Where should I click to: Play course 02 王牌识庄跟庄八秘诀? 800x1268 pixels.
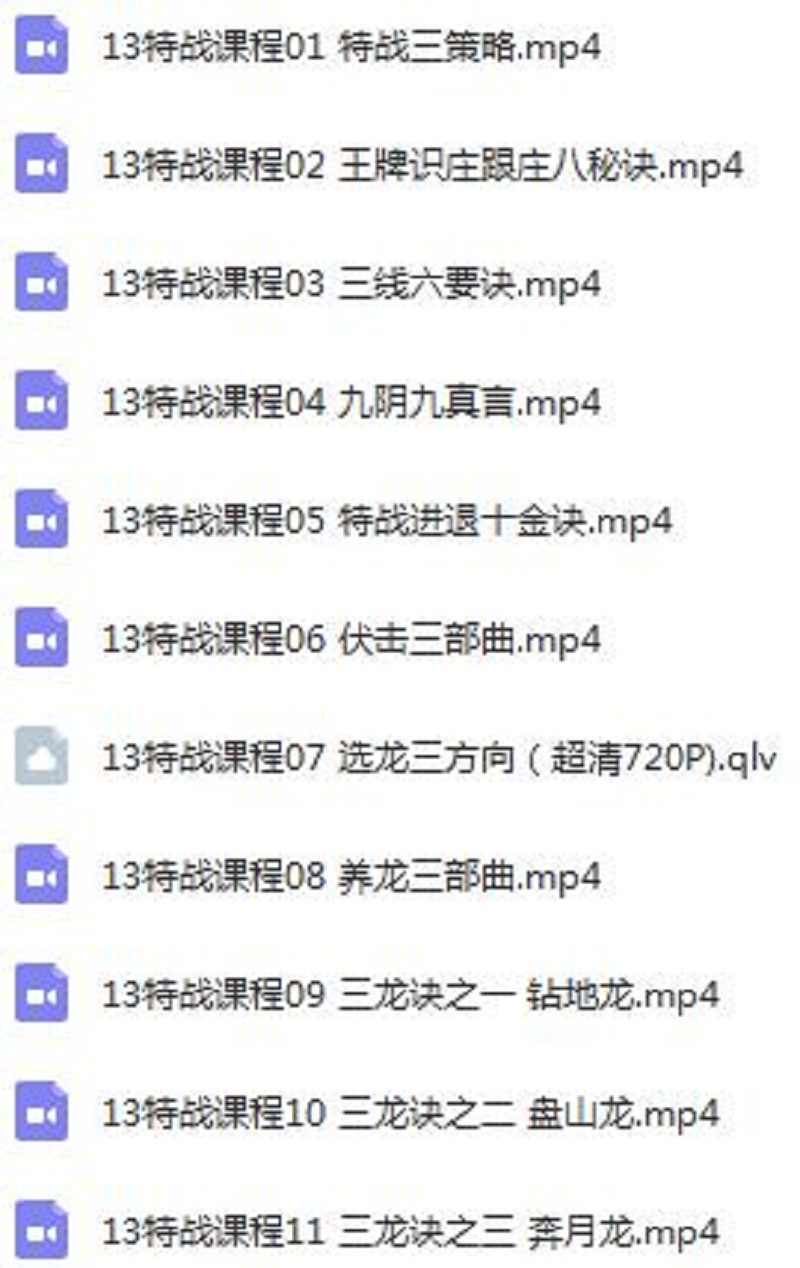(422, 166)
